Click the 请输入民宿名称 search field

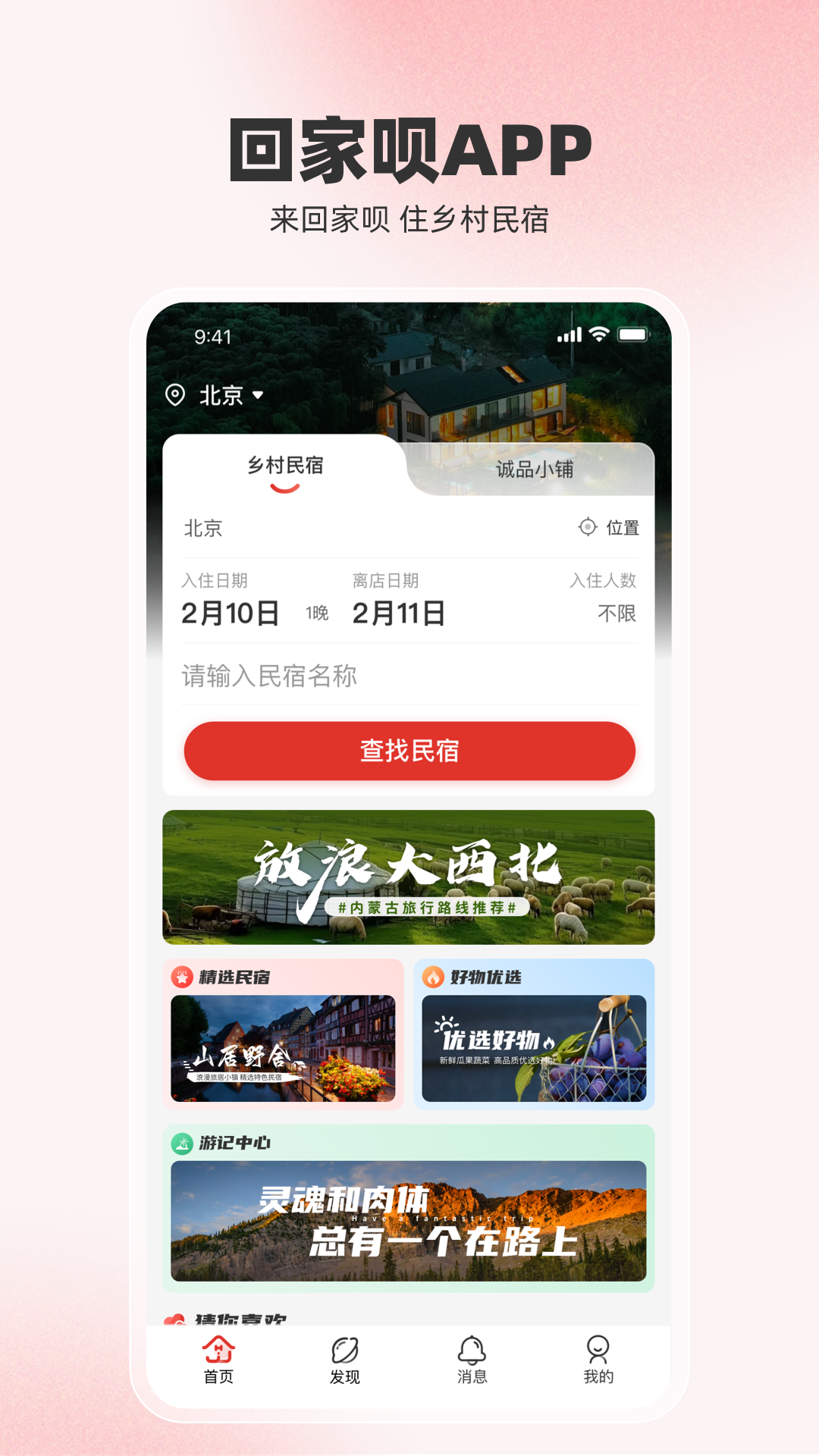click(x=343, y=675)
